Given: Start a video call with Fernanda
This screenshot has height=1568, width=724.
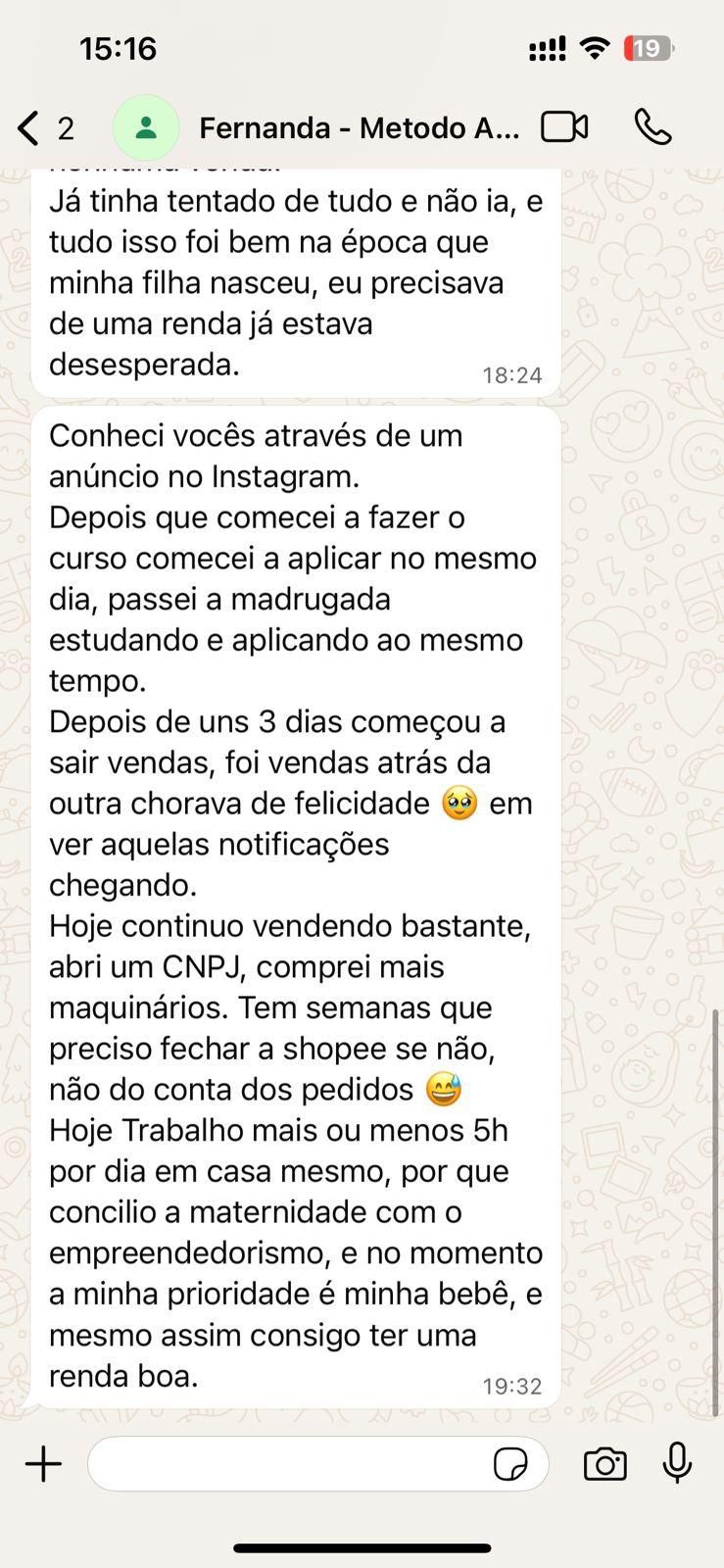Looking at the screenshot, I should pyautogui.click(x=563, y=126).
